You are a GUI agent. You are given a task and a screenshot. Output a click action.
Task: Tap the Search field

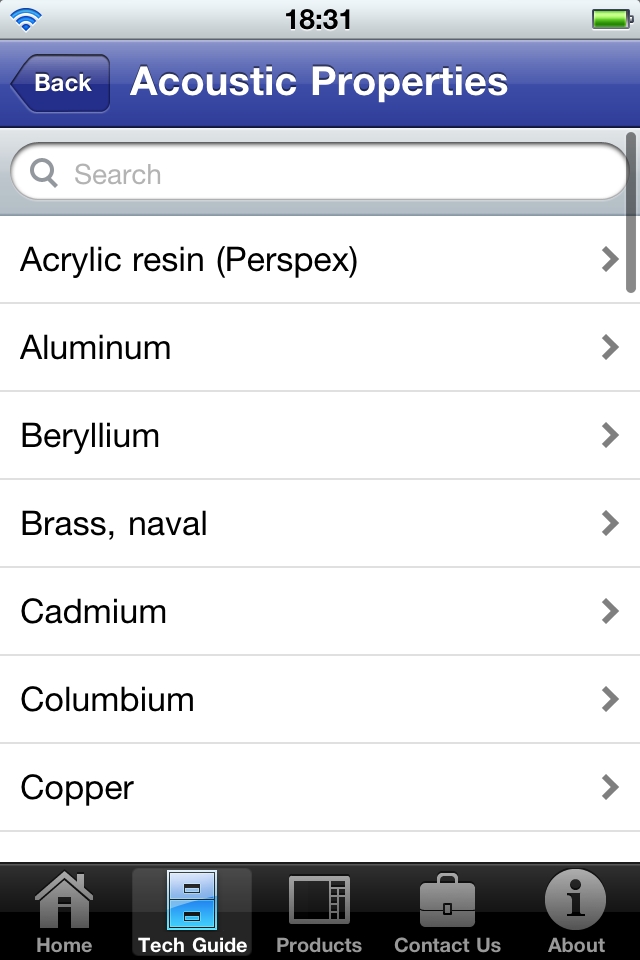pyautogui.click(x=320, y=175)
